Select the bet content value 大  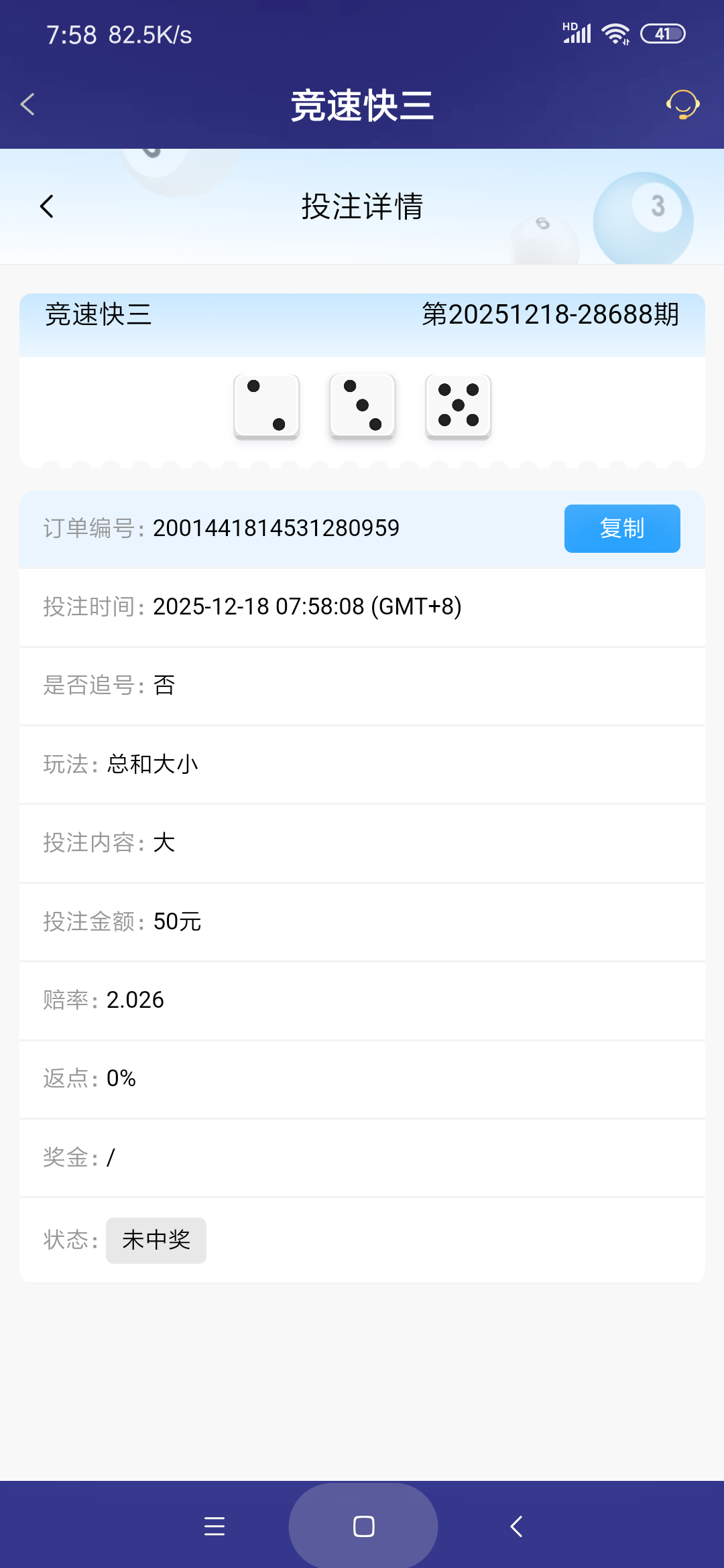[164, 842]
